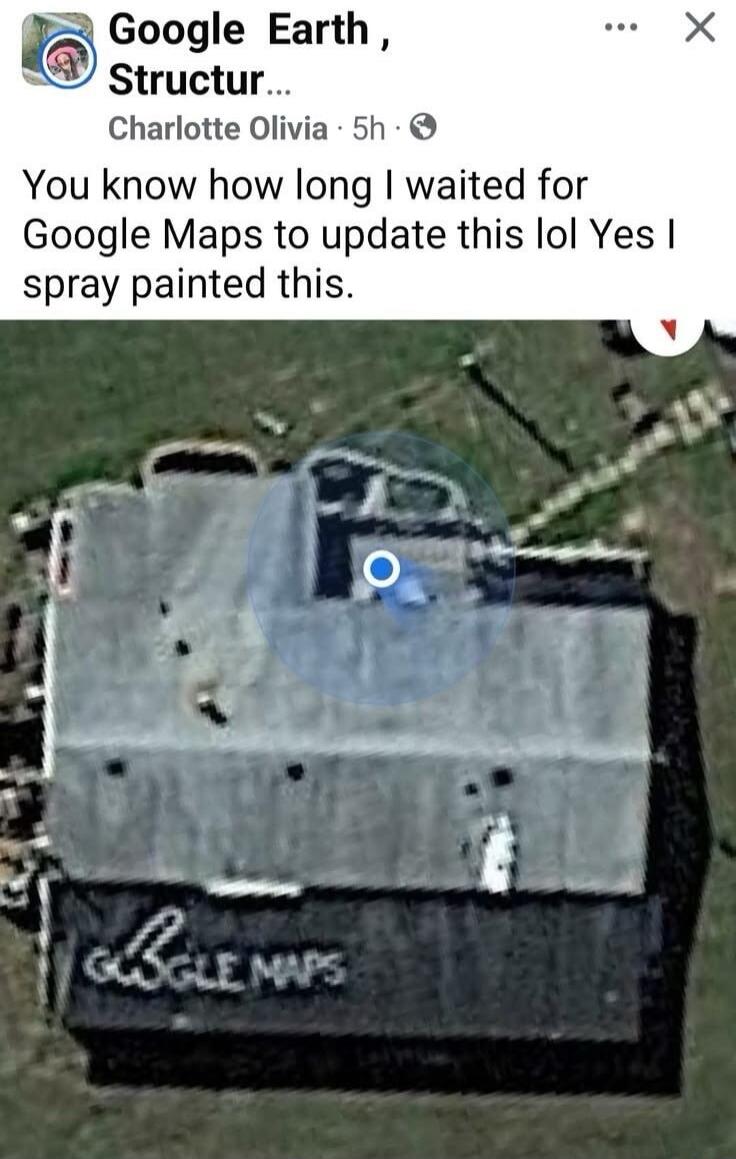Toggle post options via the three-dot menu
Image resolution: width=736 pixels, height=1159 pixels.
click(622, 28)
